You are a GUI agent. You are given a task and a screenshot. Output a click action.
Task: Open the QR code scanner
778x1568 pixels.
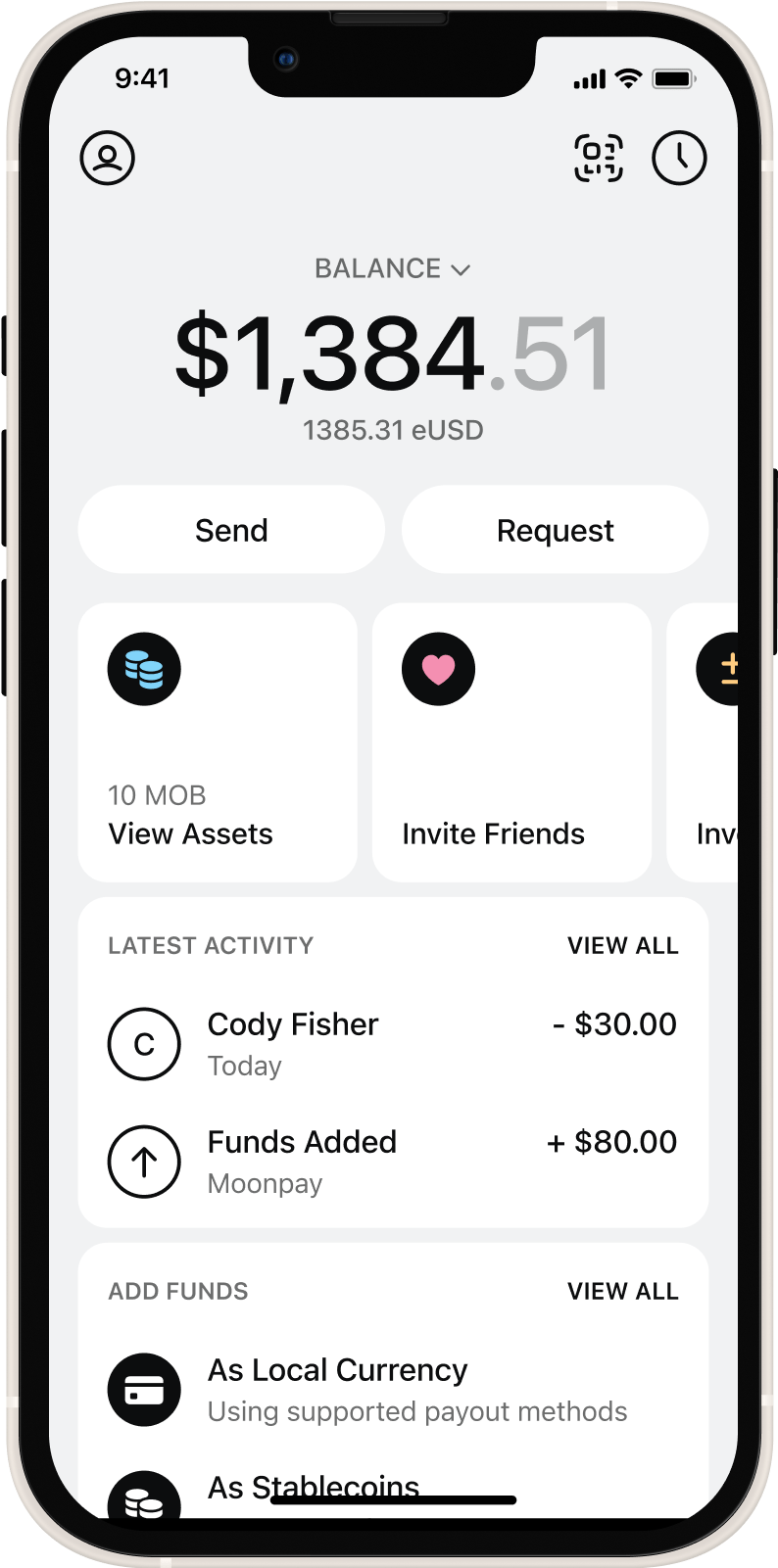(598, 158)
